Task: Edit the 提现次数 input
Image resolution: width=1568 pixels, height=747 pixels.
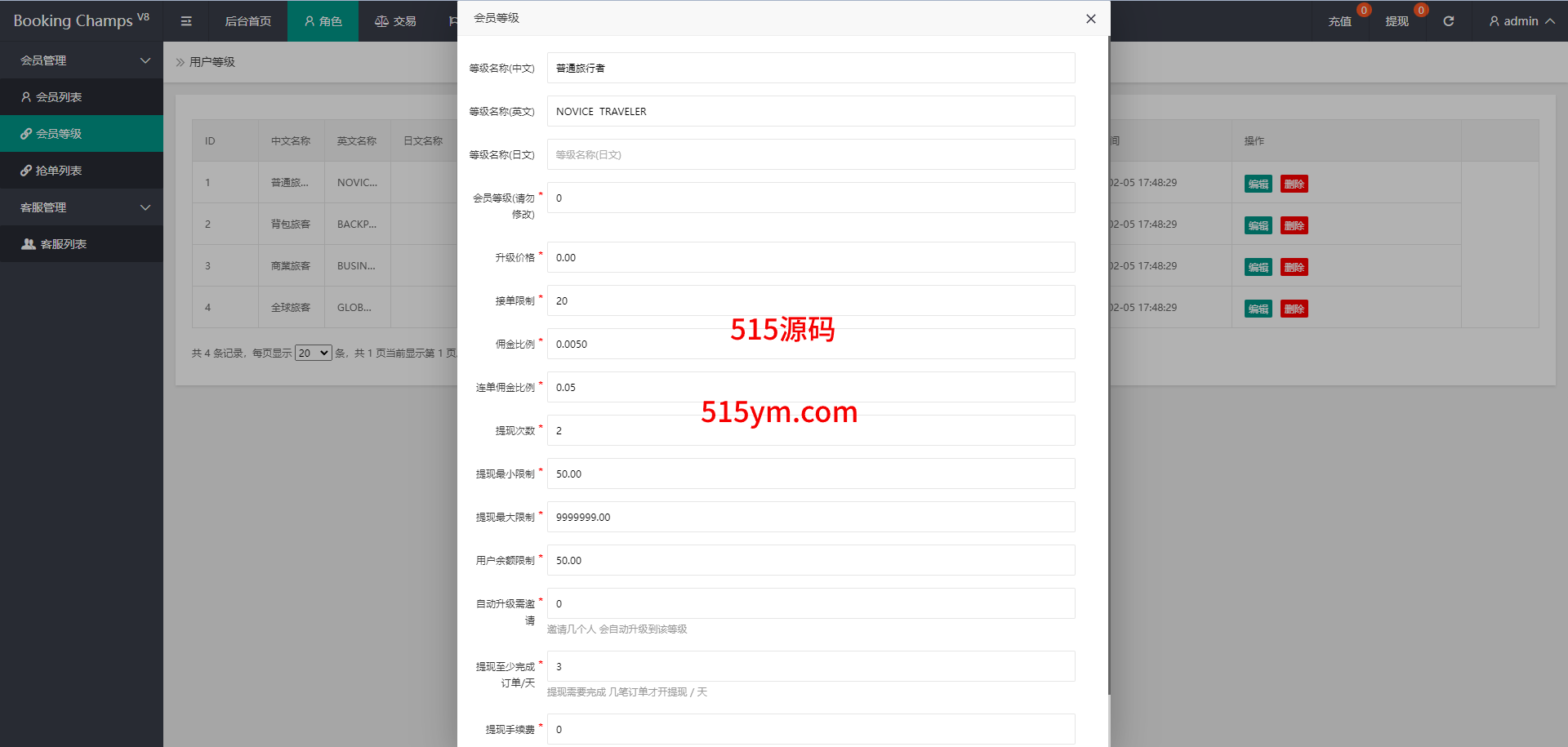Action: click(810, 430)
